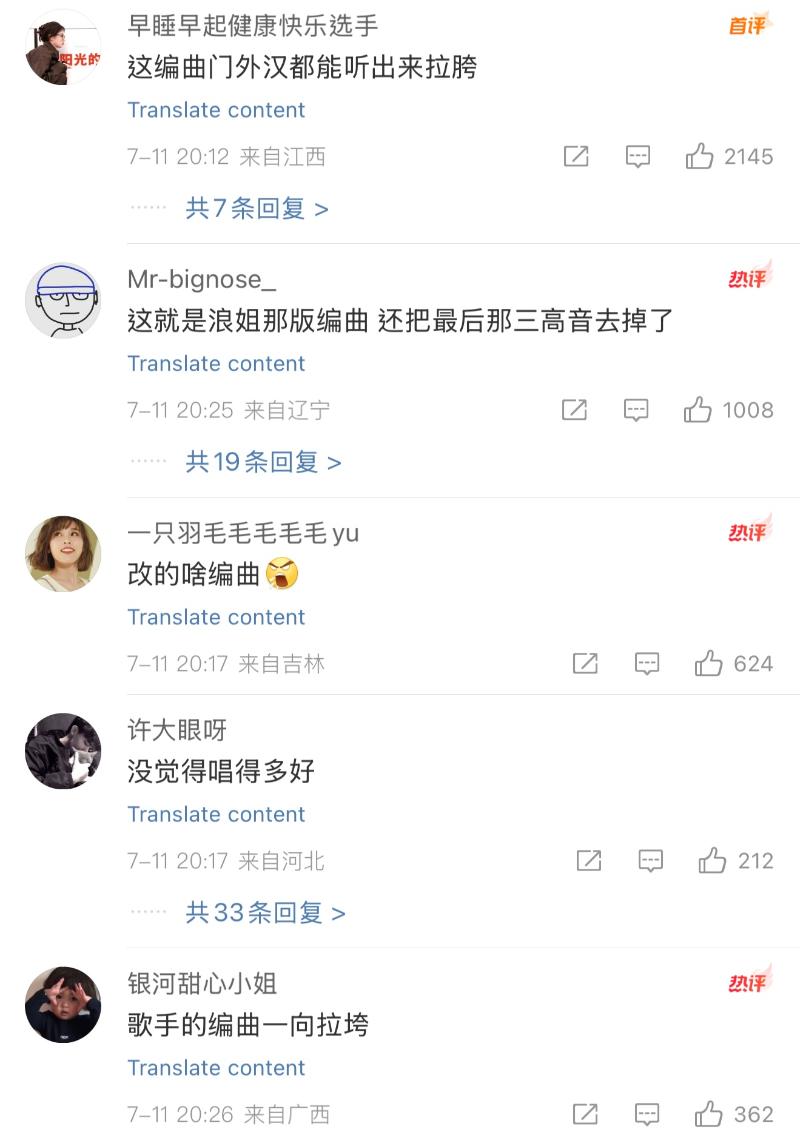Open the 共33条回复 reply thread

coord(265,912)
